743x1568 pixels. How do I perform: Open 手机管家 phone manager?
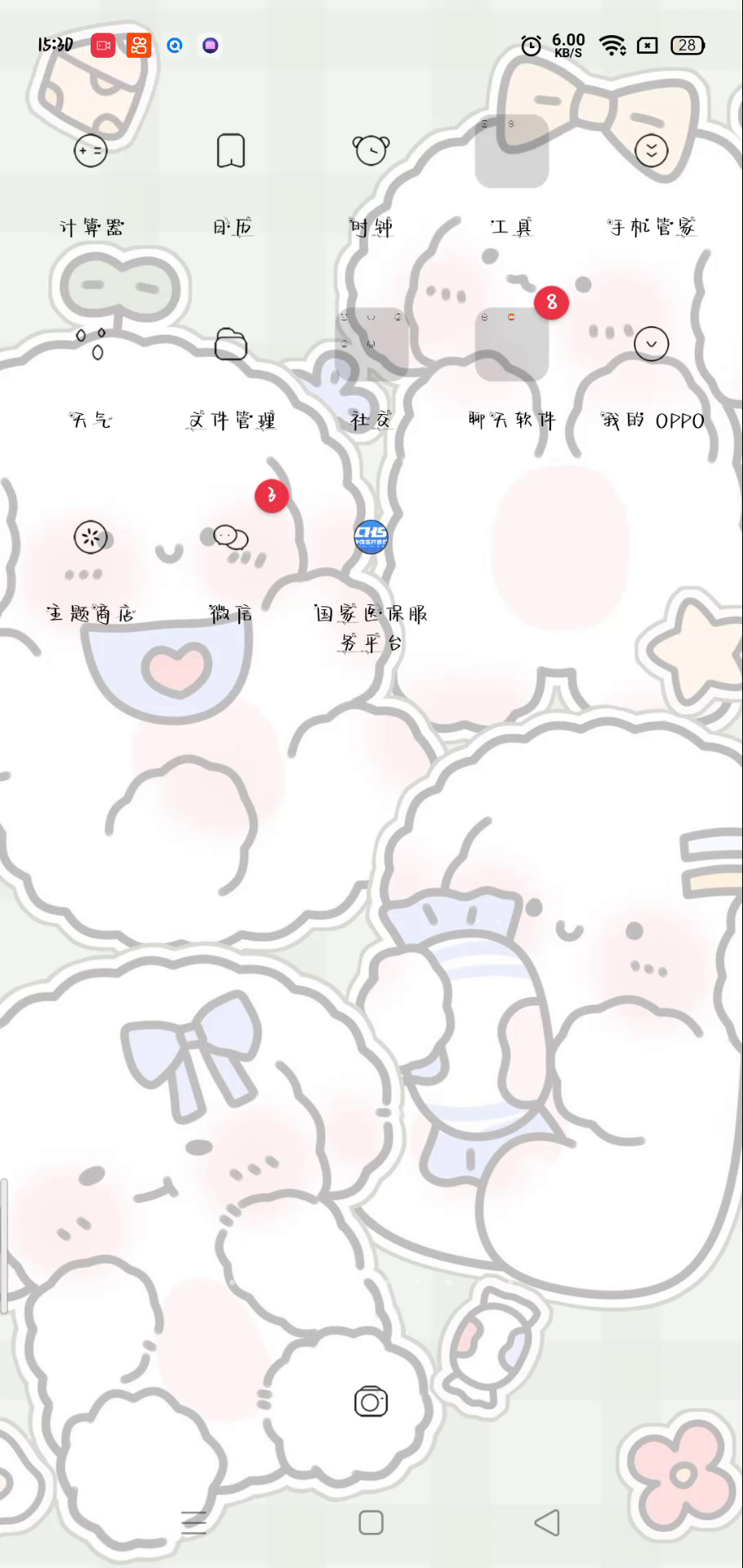[x=651, y=151]
